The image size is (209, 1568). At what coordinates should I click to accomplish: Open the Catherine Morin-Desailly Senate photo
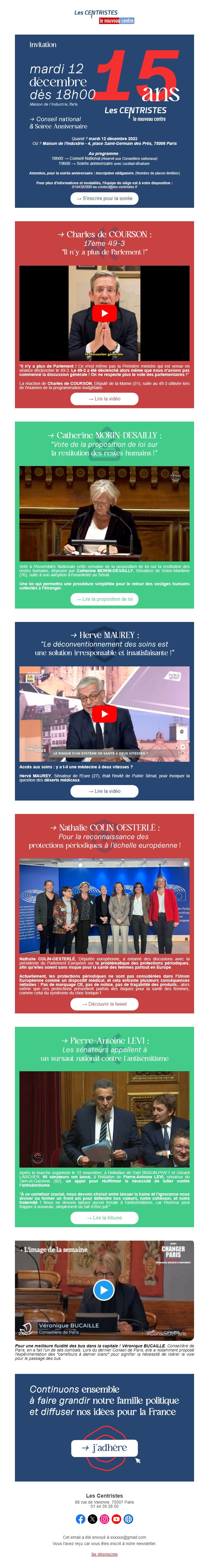pos(104,513)
